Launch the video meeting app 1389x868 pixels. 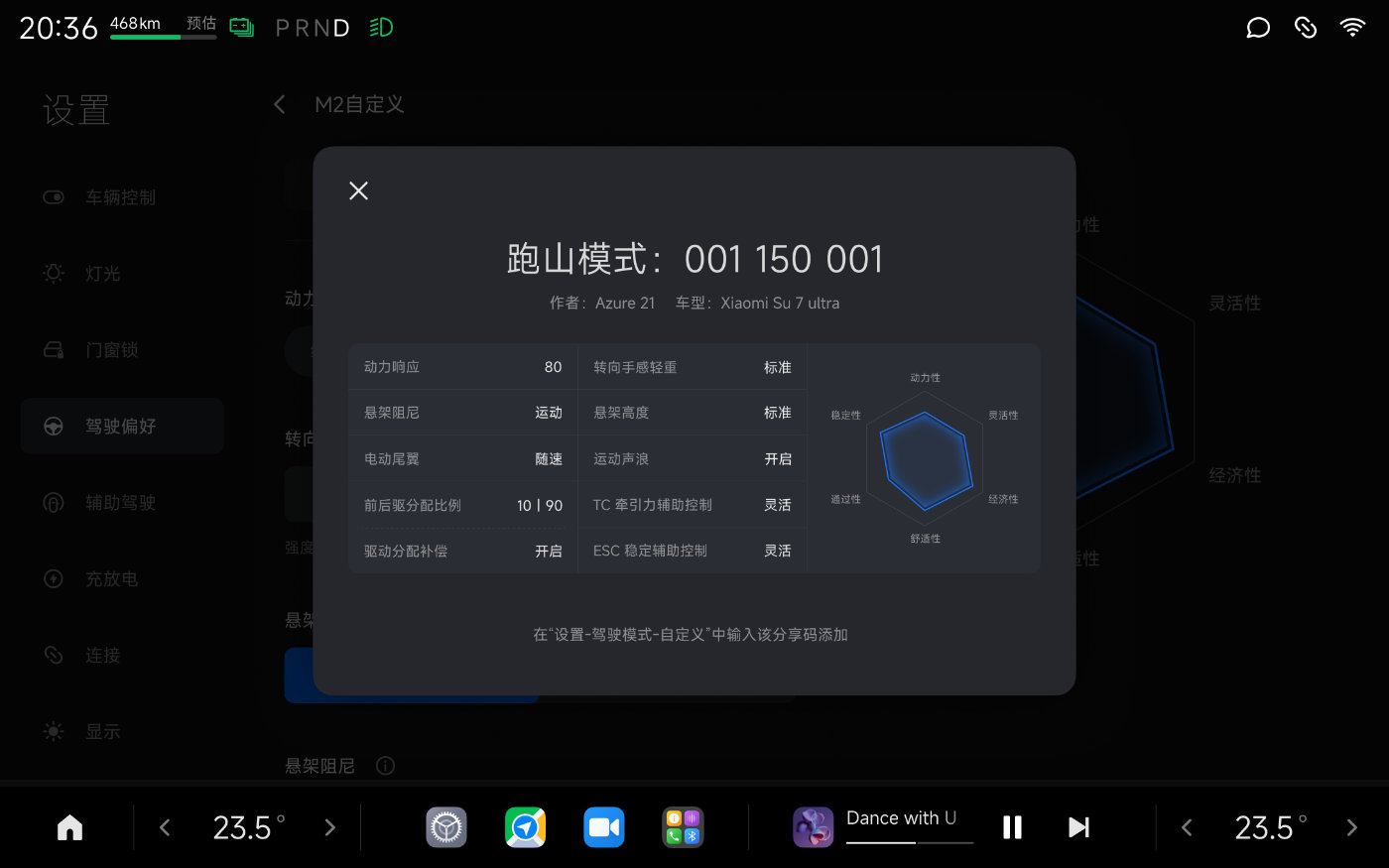click(603, 827)
